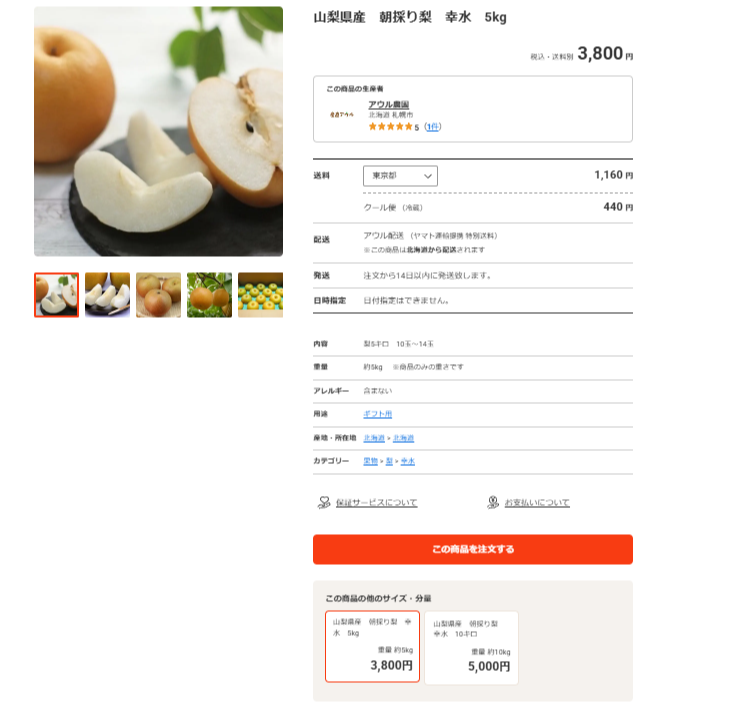
Task: Open the アウル農園 producer page
Action: tap(388, 105)
